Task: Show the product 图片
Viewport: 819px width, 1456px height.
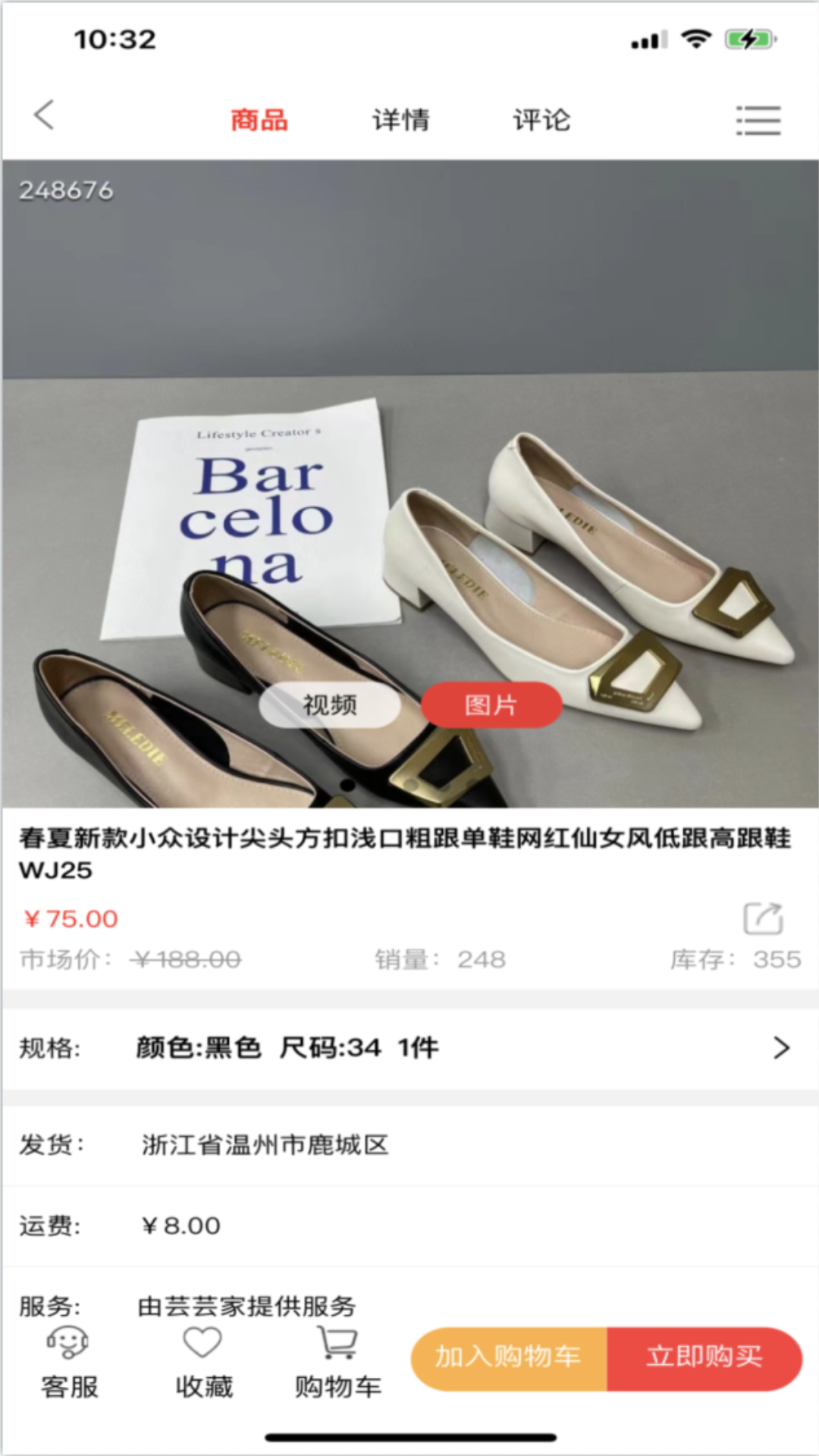Action: tap(491, 705)
